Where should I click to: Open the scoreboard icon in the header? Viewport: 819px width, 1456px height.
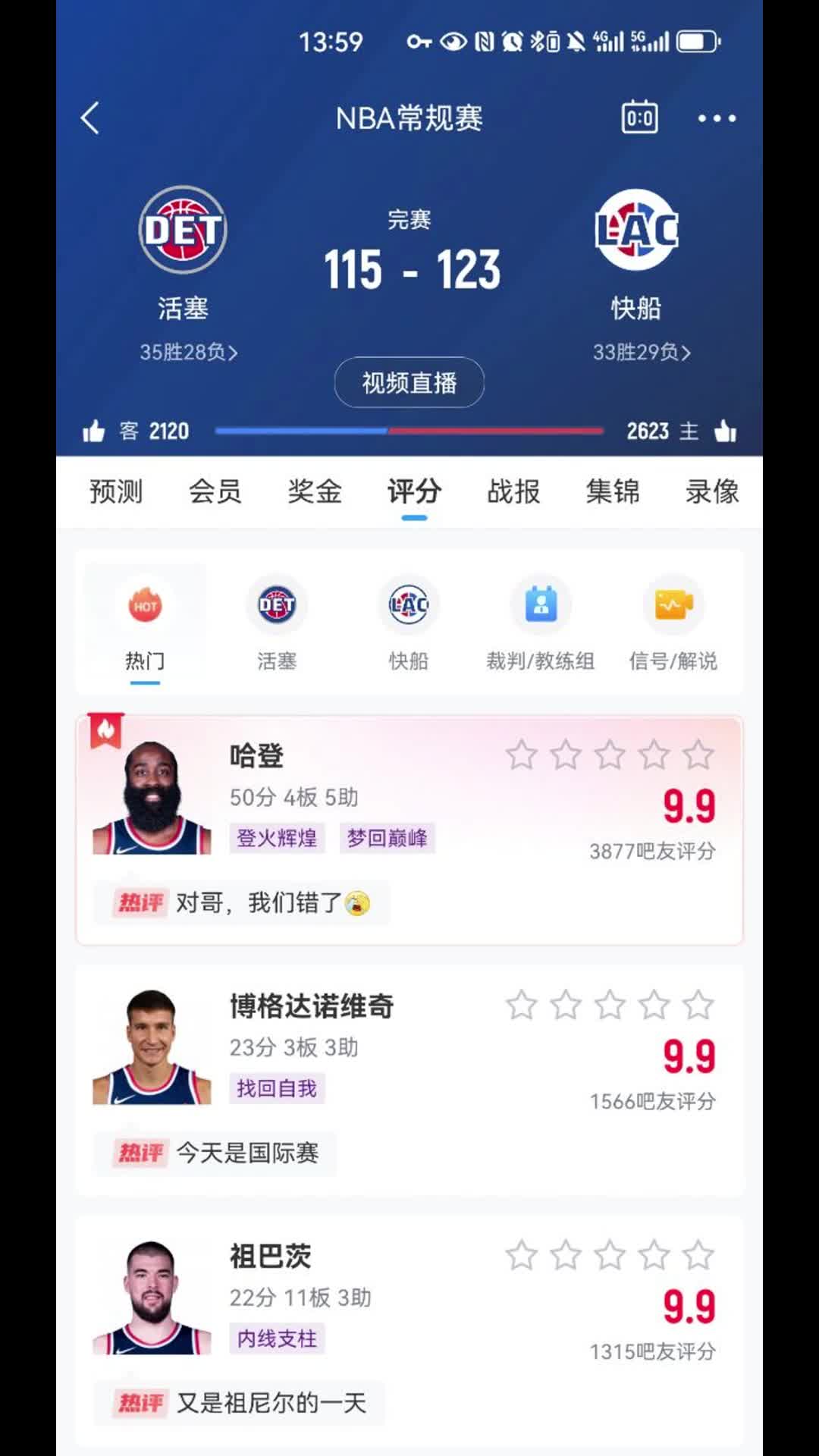(639, 118)
